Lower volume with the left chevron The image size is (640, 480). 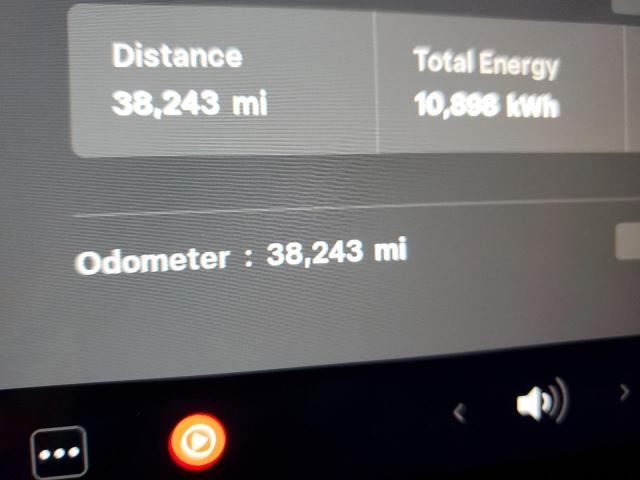[460, 411]
